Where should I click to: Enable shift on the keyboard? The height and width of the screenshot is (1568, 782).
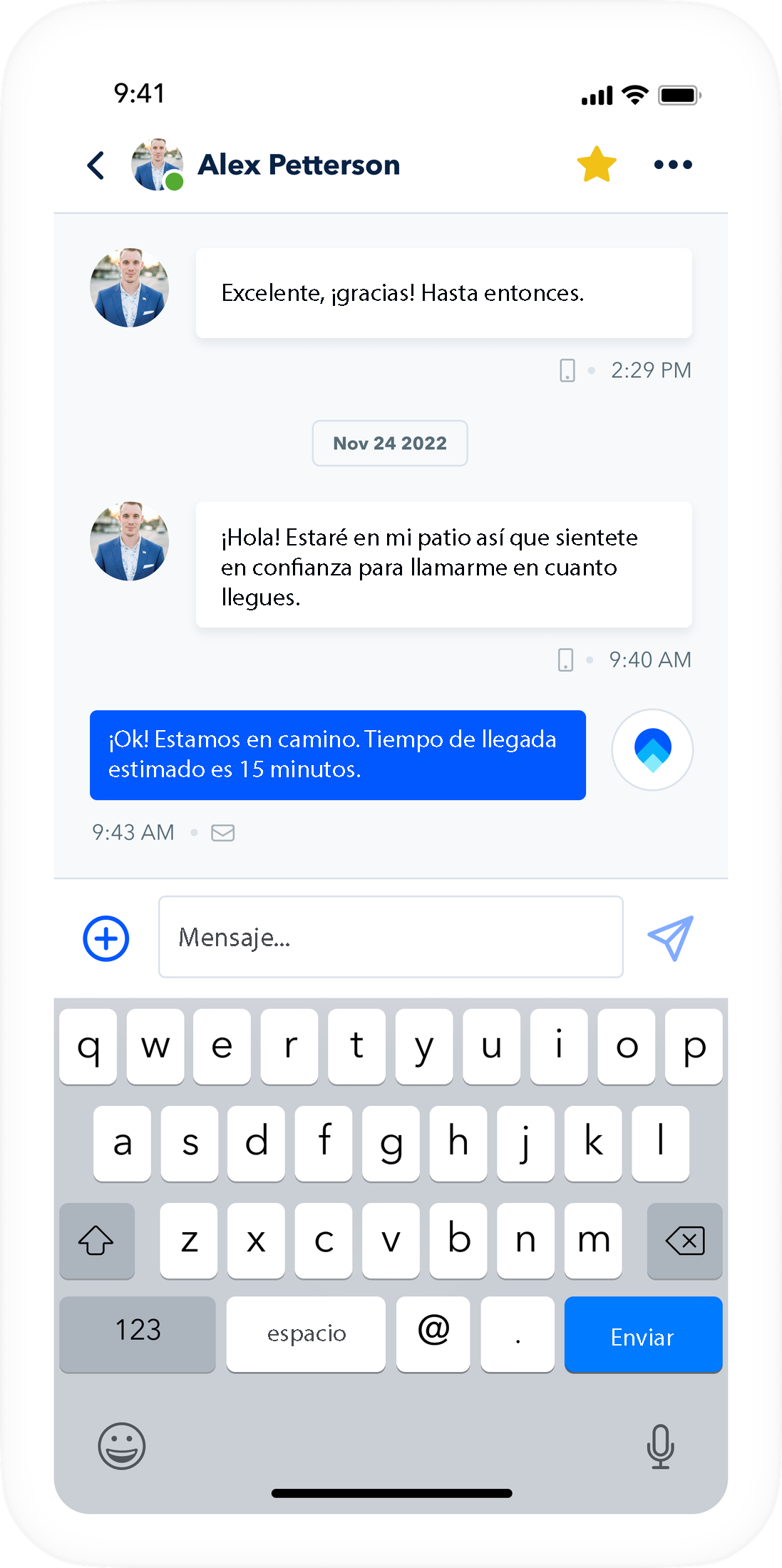click(96, 1241)
